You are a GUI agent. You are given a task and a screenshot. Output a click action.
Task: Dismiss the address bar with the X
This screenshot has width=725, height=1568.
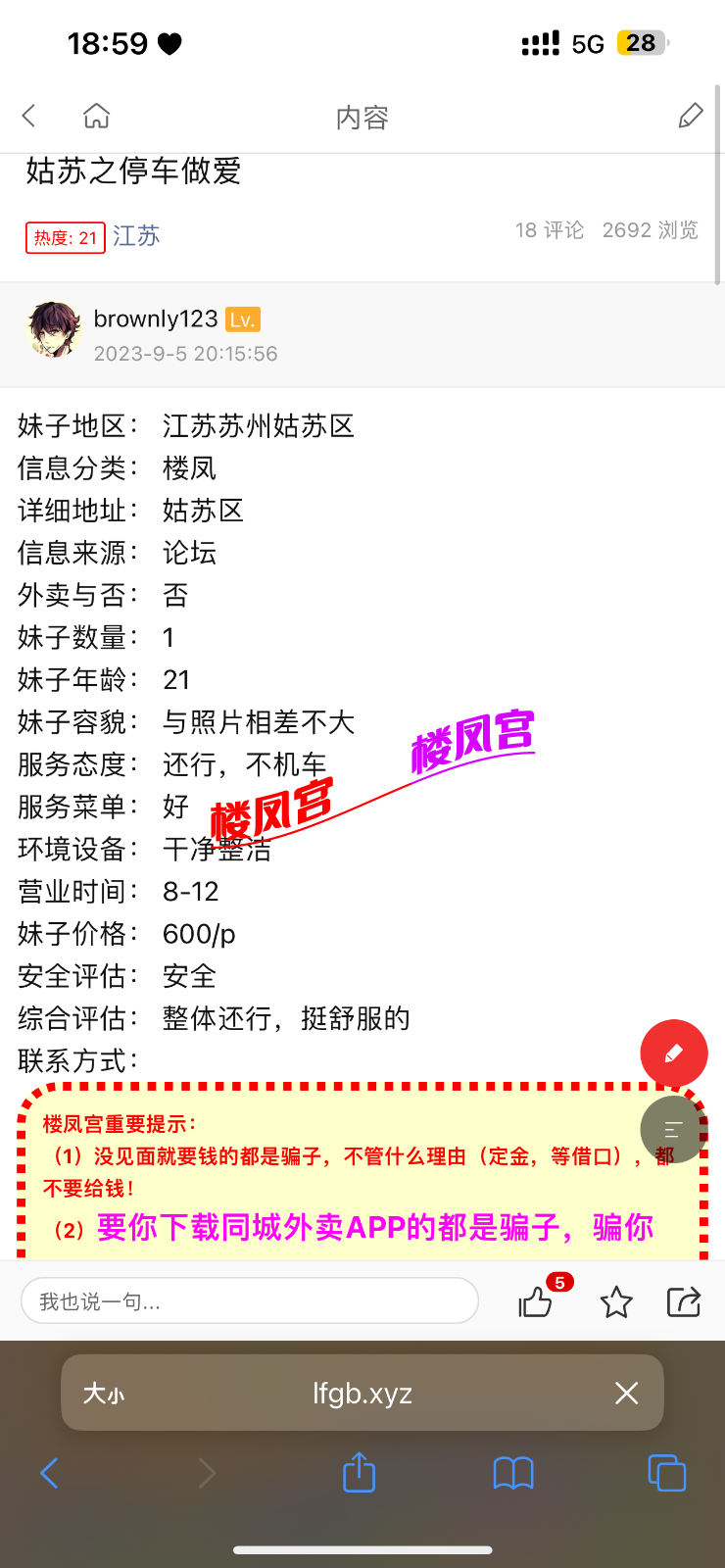626,1393
